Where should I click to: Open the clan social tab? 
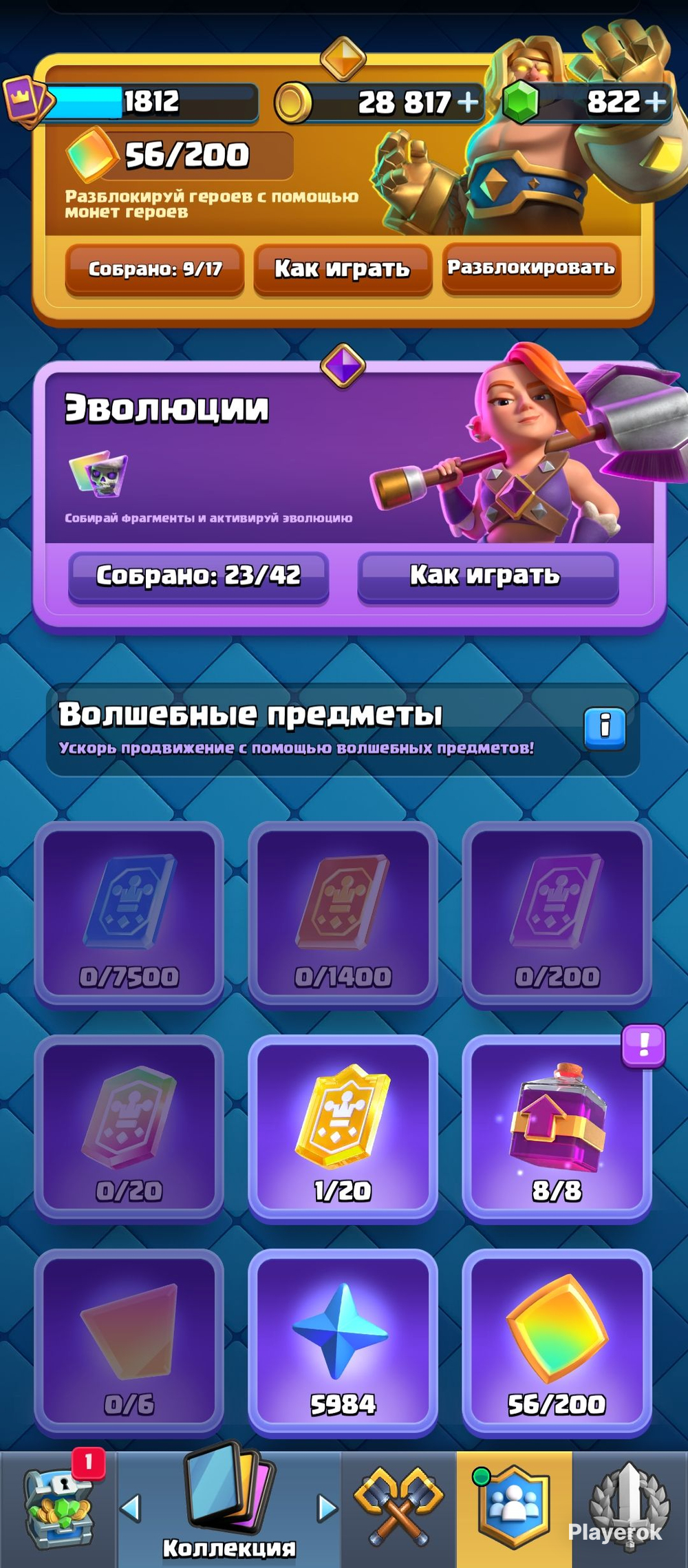(x=514, y=1507)
